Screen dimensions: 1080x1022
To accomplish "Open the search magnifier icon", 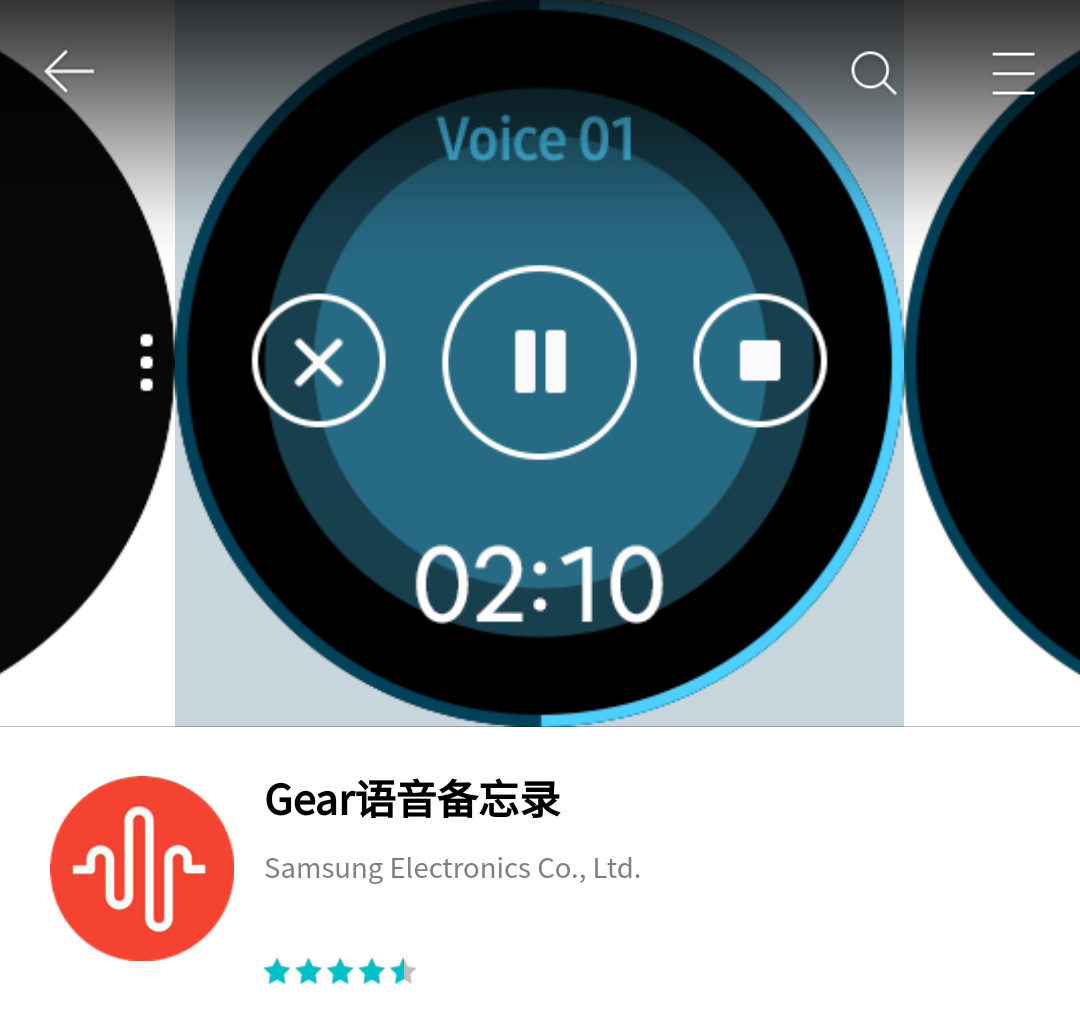I will click(x=873, y=73).
